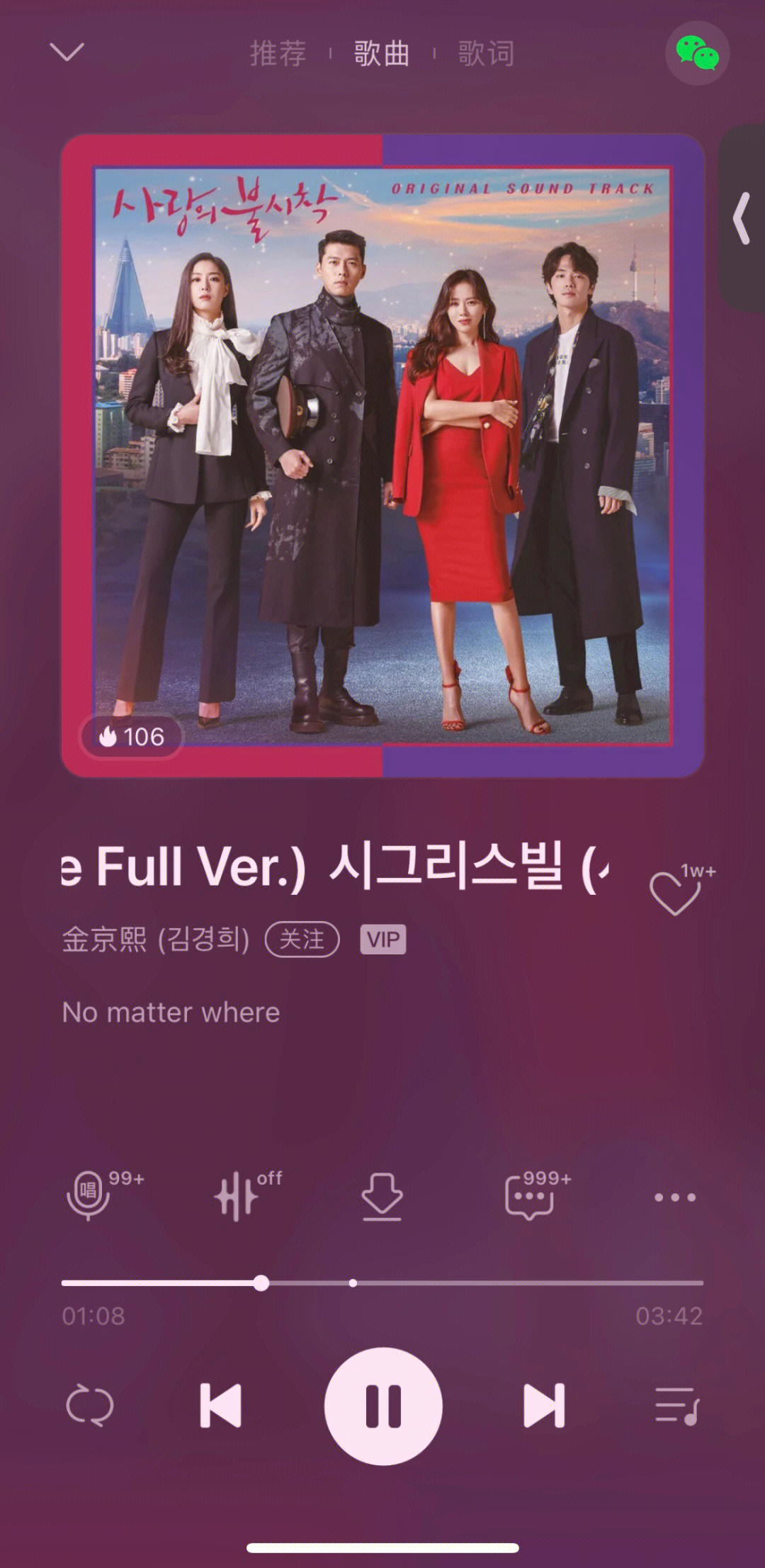Switch to the 推荐 tab
The image size is (765, 1568).
(x=278, y=54)
